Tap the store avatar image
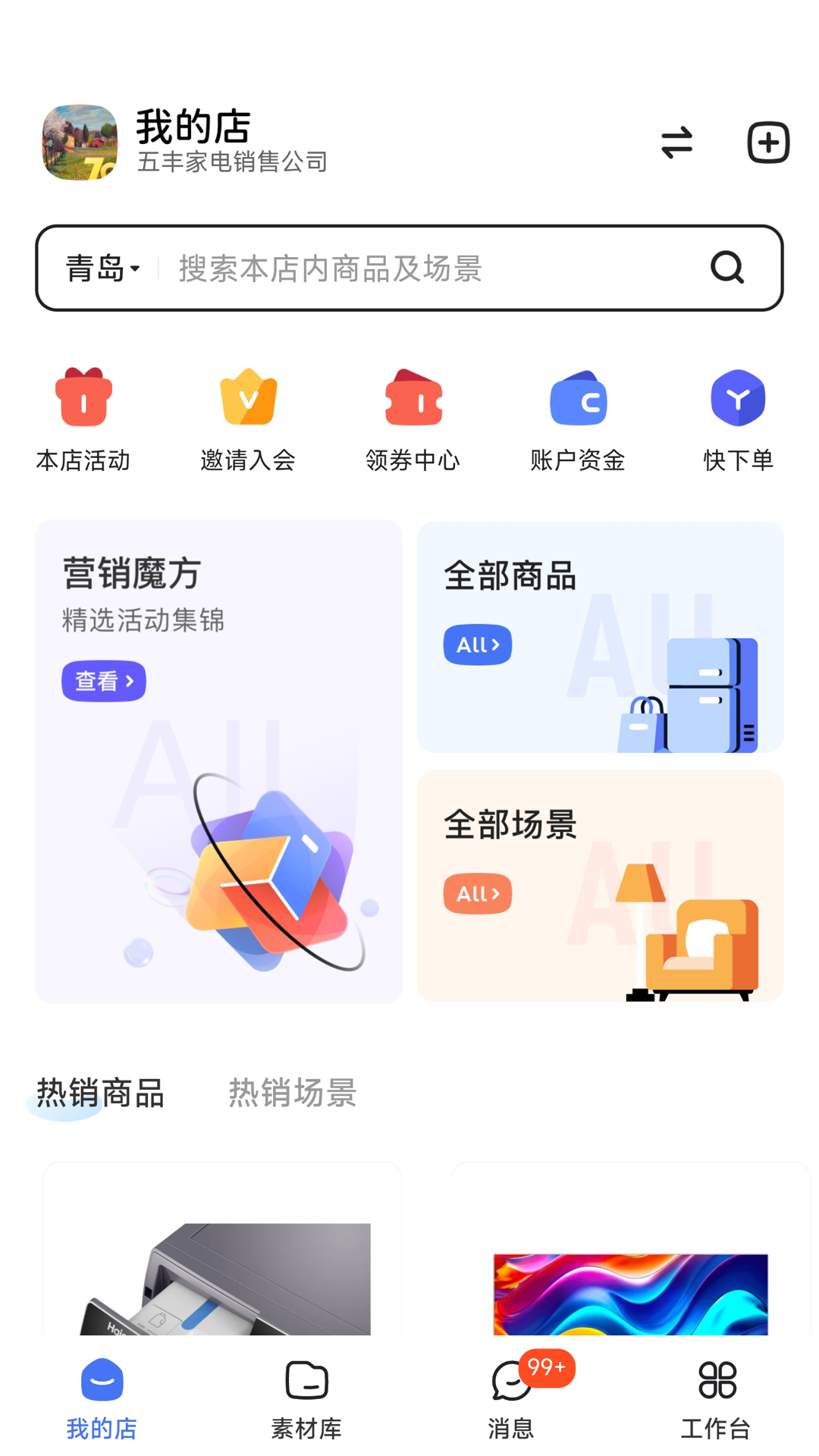Screen dimensions: 819x1456 point(80,143)
